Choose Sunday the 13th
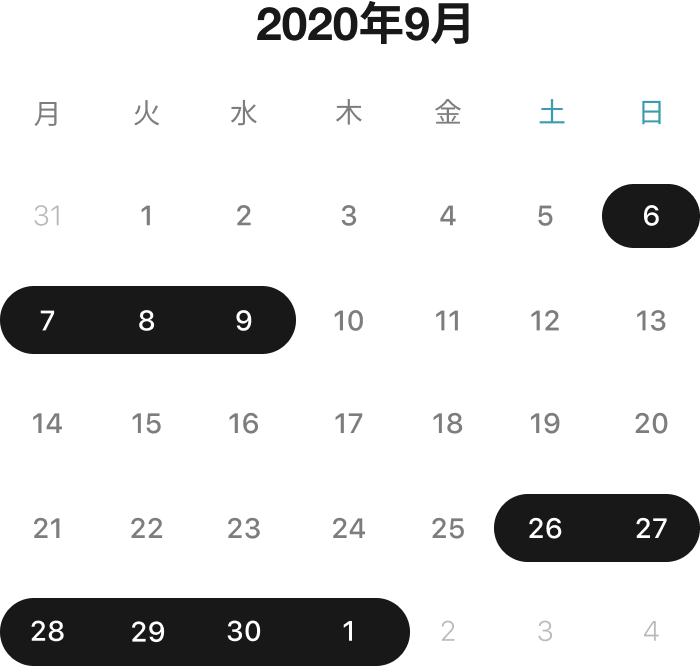The height and width of the screenshot is (666, 700). (x=651, y=320)
